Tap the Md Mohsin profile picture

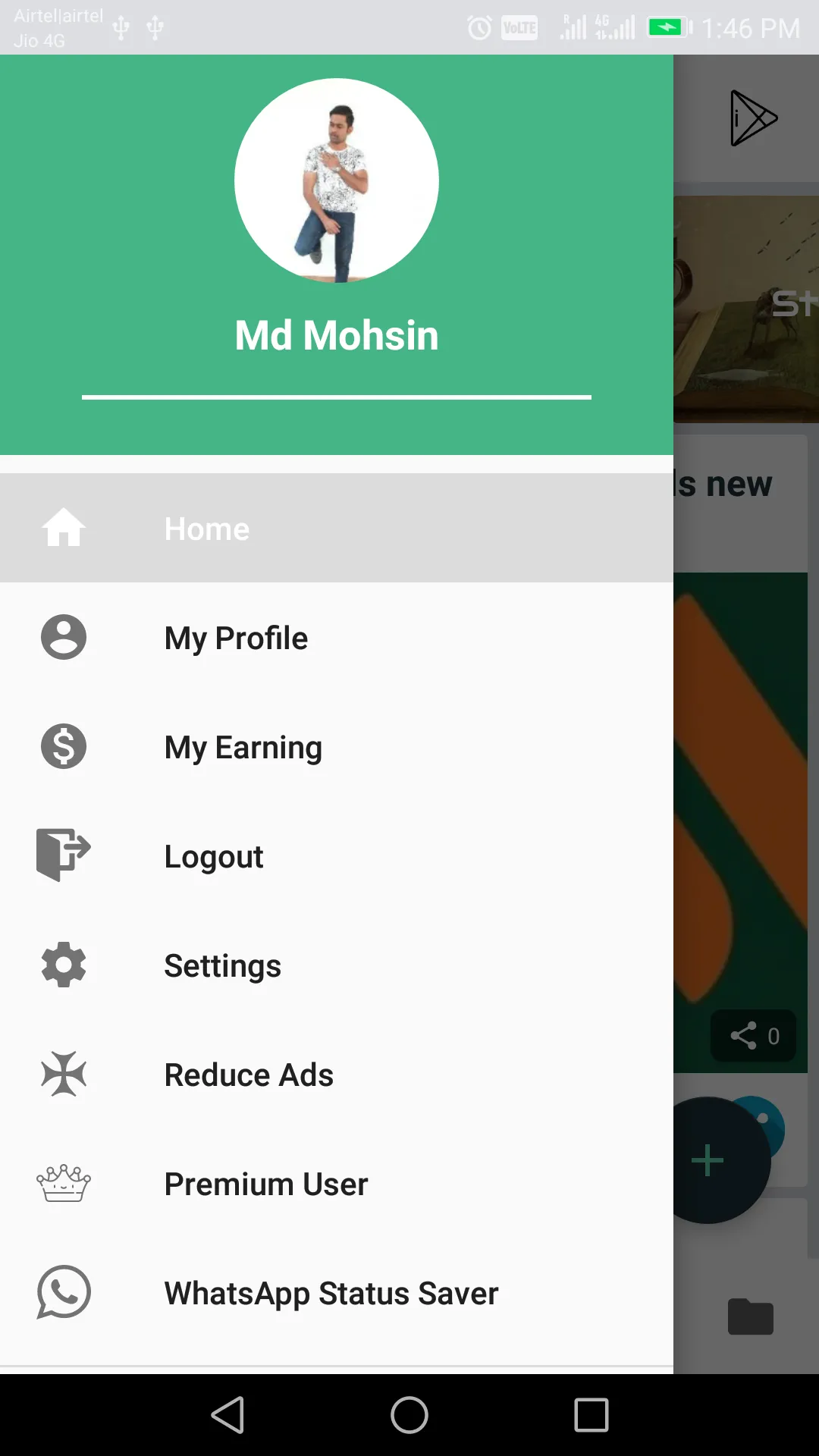(337, 180)
